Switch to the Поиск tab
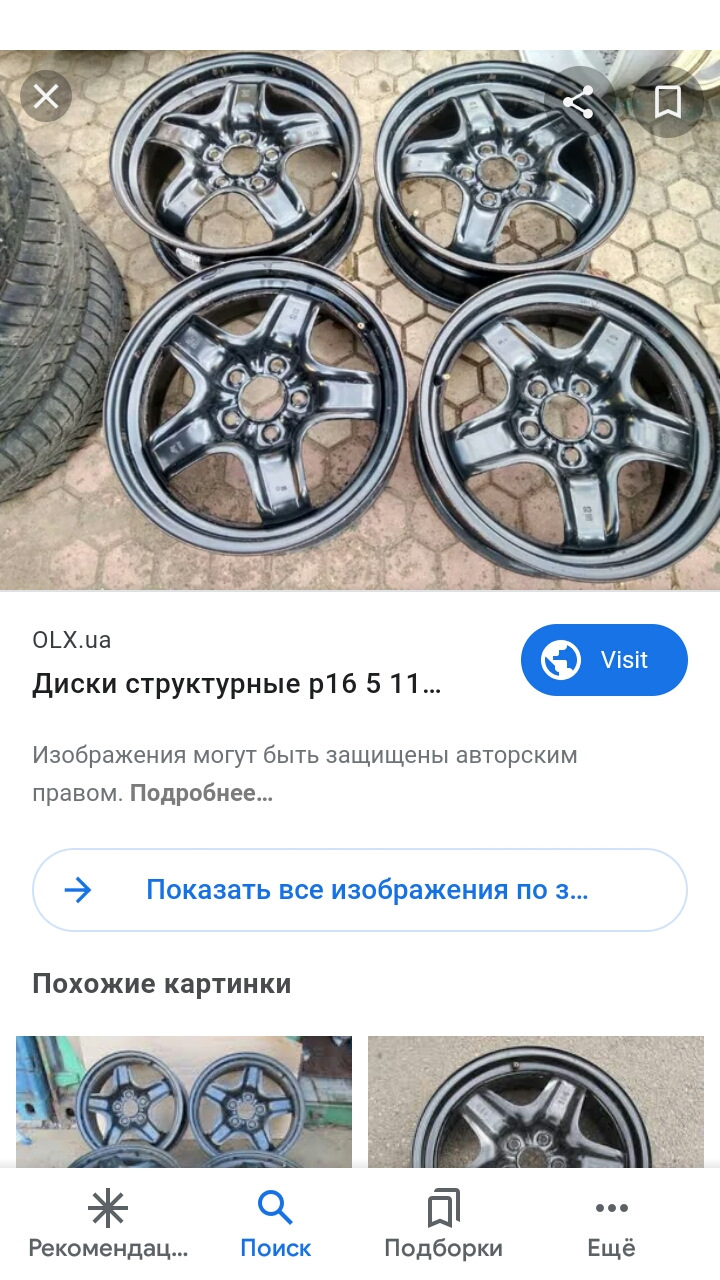This screenshot has width=720, height=1280. point(276,1225)
